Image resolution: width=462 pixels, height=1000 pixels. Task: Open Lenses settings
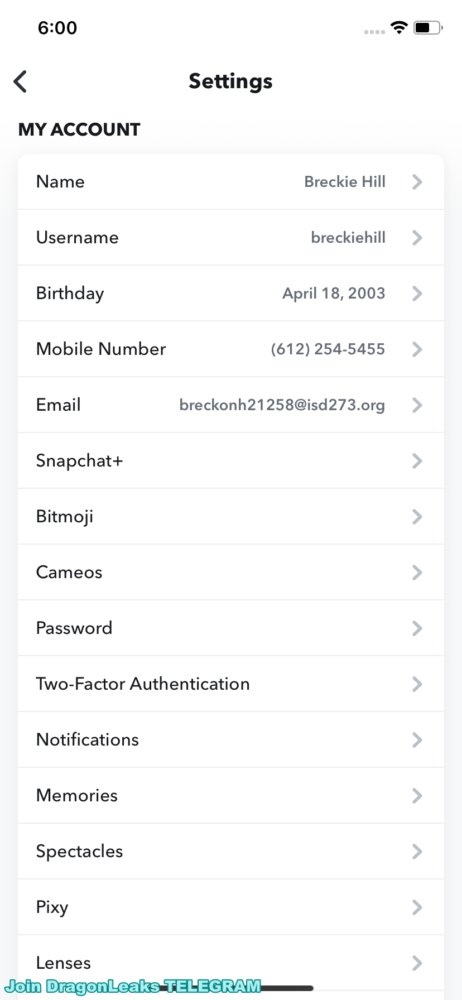tap(230, 962)
